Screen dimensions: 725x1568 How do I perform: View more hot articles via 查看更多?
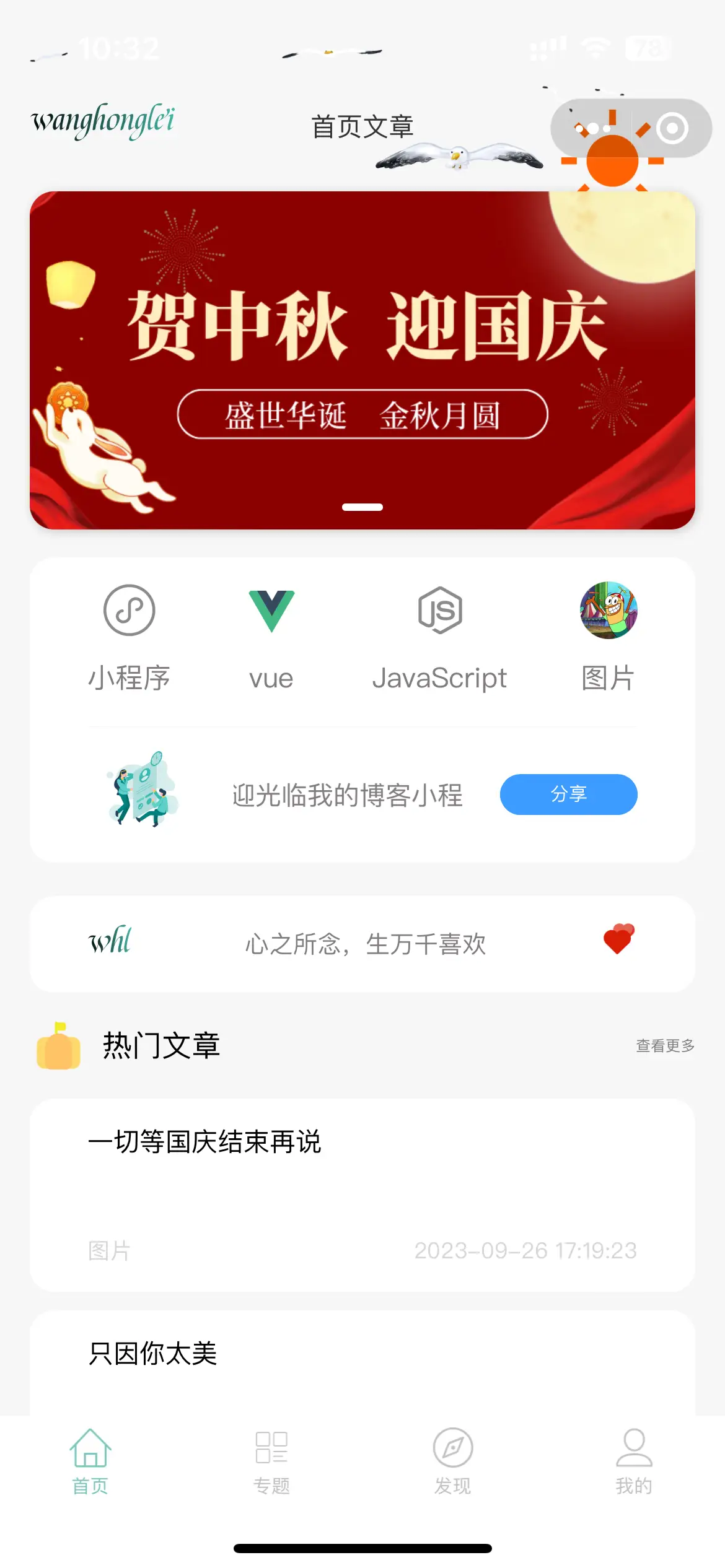pos(665,1046)
